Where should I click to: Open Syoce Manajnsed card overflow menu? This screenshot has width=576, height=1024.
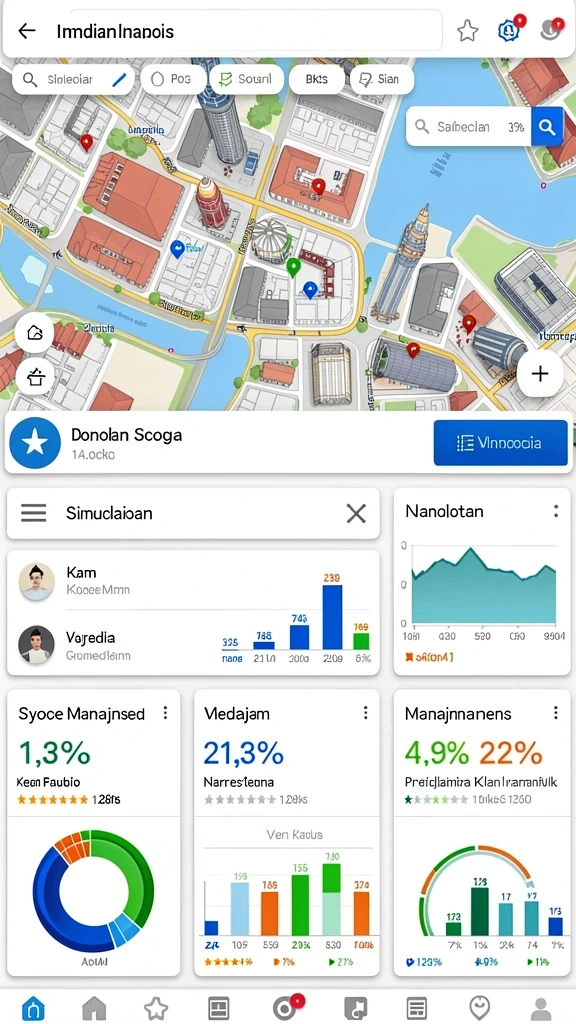pos(166,712)
